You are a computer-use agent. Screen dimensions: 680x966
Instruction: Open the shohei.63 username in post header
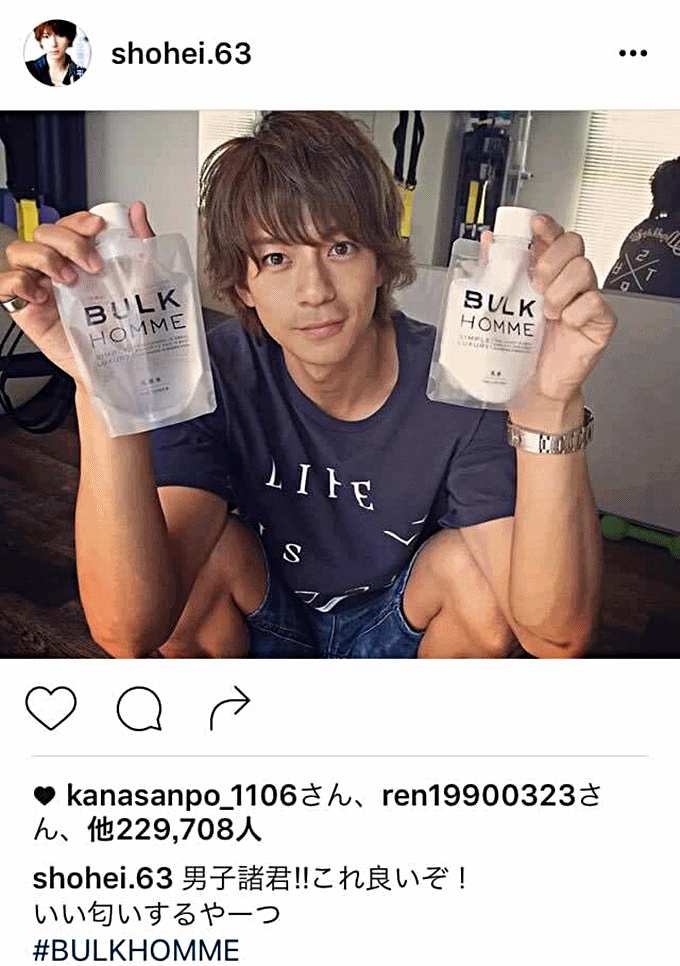coord(181,53)
